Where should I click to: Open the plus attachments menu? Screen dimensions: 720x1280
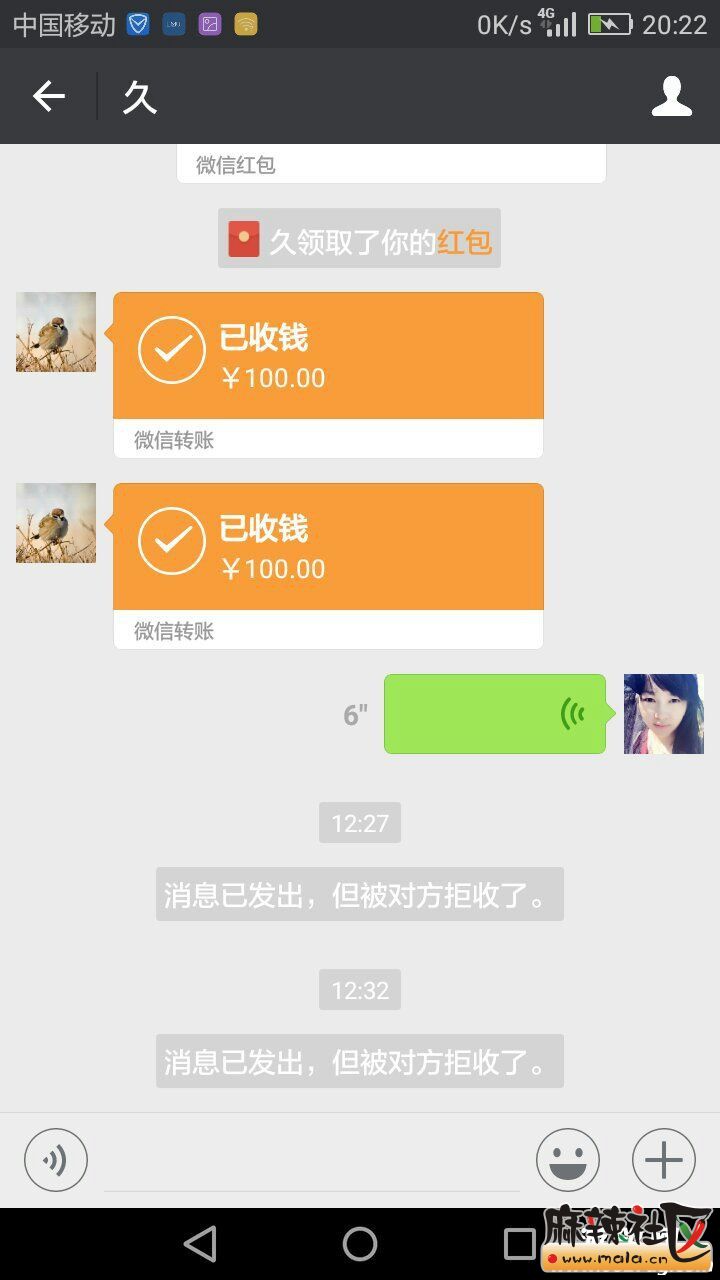663,1160
